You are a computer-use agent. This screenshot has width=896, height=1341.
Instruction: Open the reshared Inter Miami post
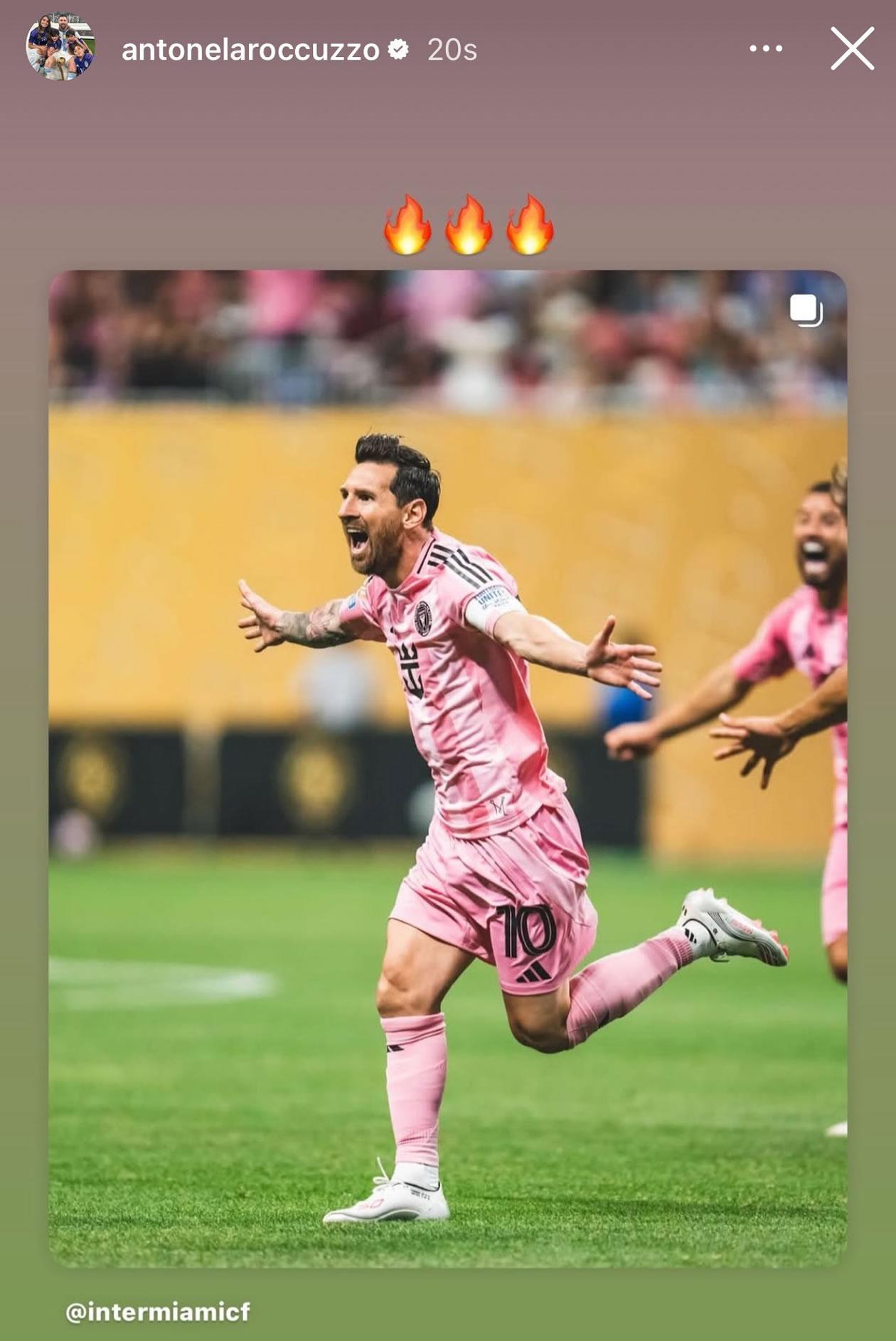(447, 768)
